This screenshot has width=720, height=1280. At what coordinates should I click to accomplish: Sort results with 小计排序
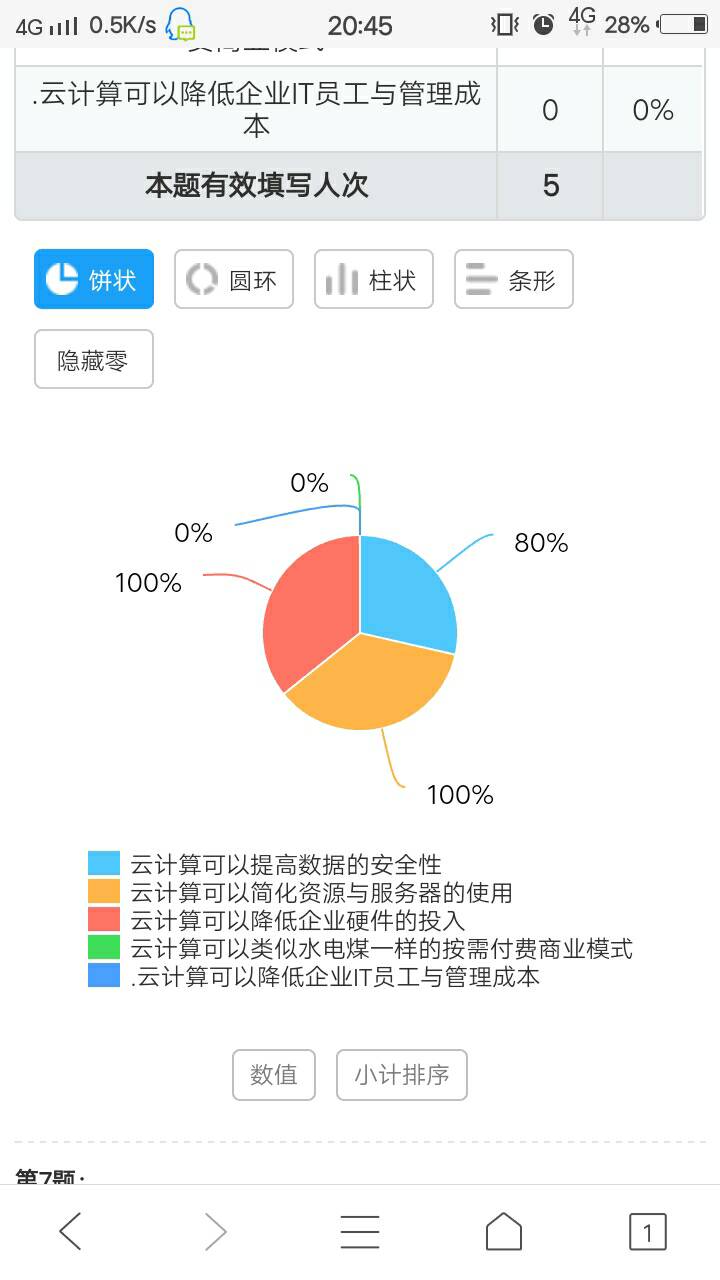pos(402,1075)
